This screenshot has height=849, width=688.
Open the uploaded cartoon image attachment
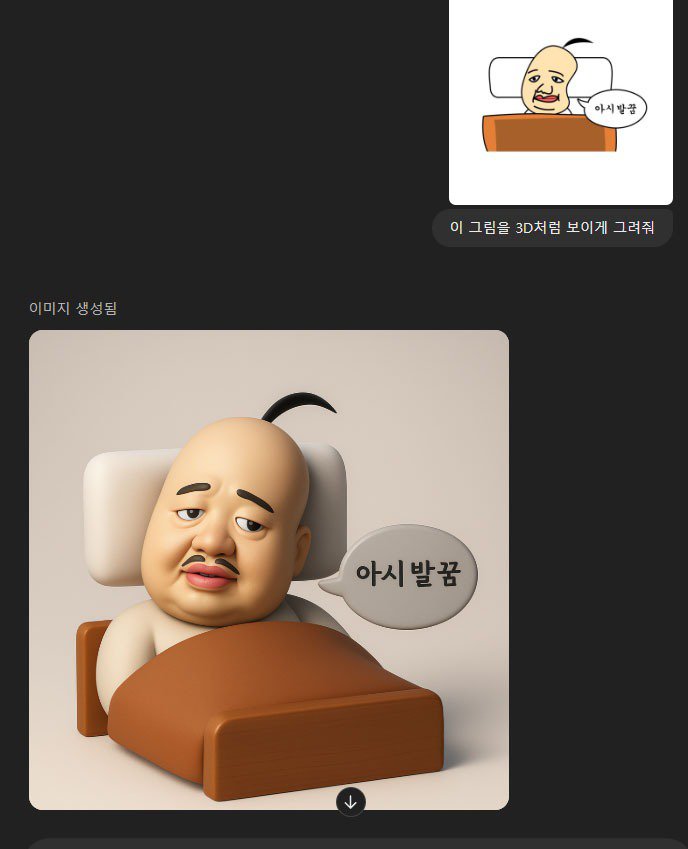click(x=560, y=100)
